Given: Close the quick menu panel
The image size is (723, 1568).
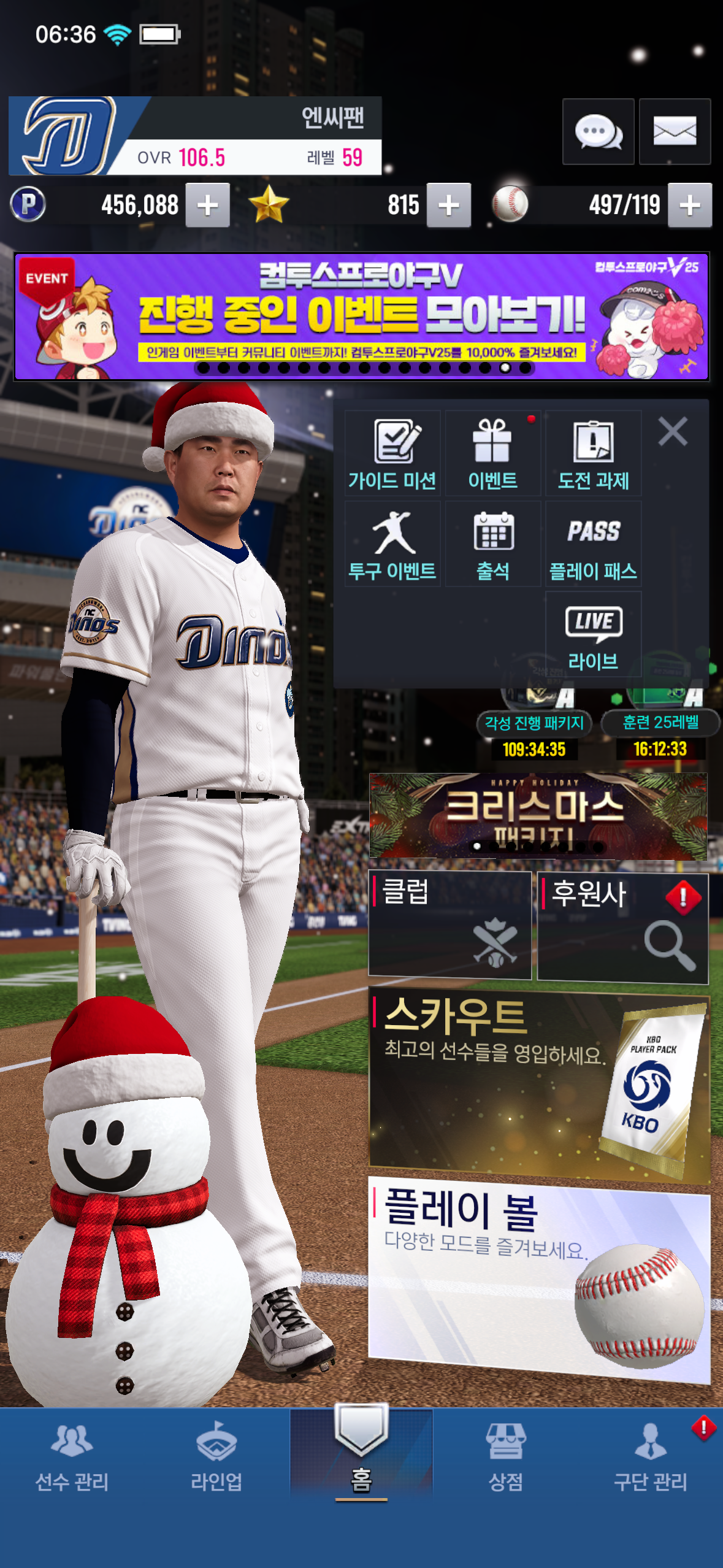Looking at the screenshot, I should pyautogui.click(x=673, y=431).
